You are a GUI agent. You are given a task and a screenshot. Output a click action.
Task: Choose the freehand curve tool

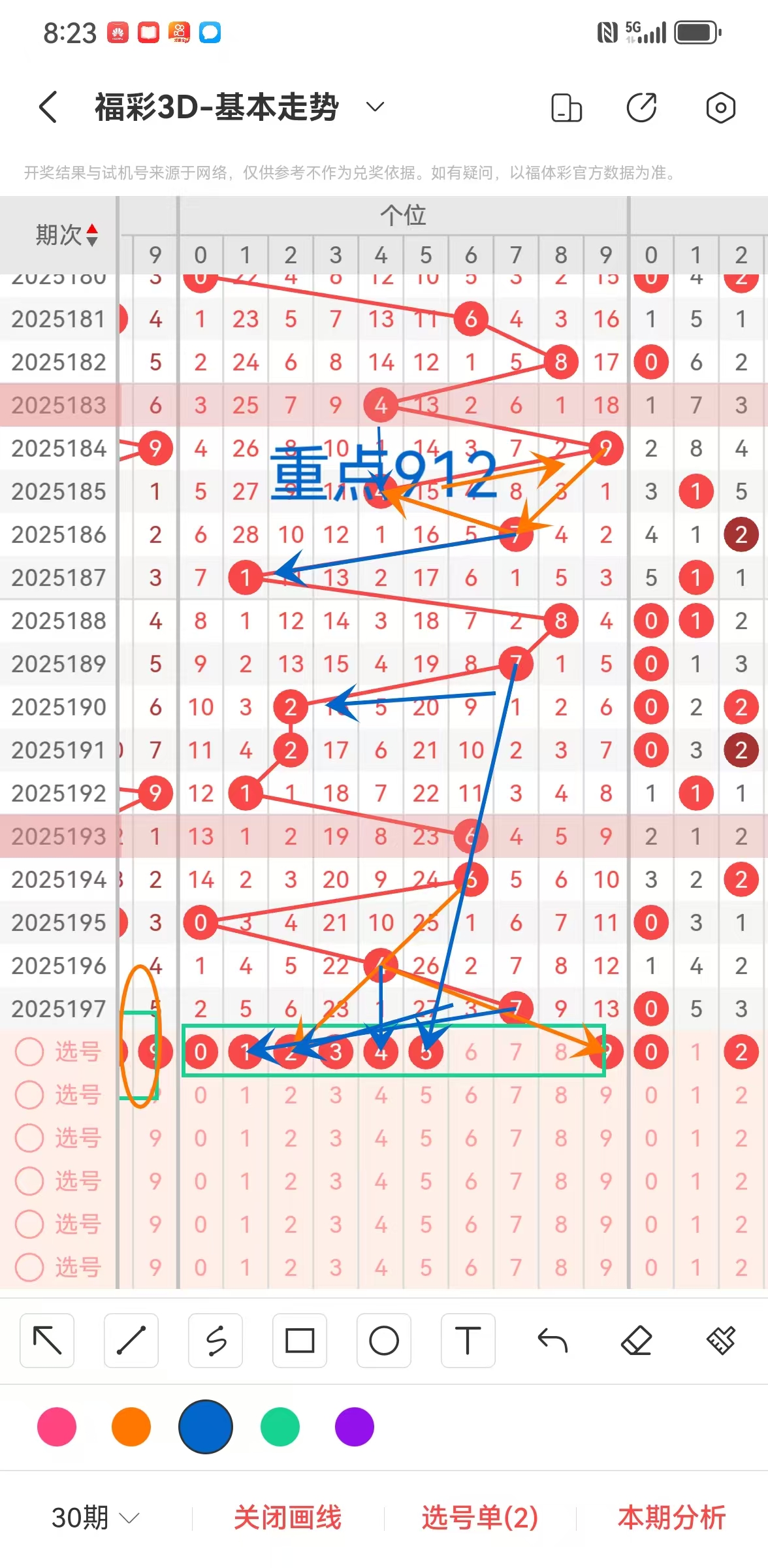coord(216,1341)
